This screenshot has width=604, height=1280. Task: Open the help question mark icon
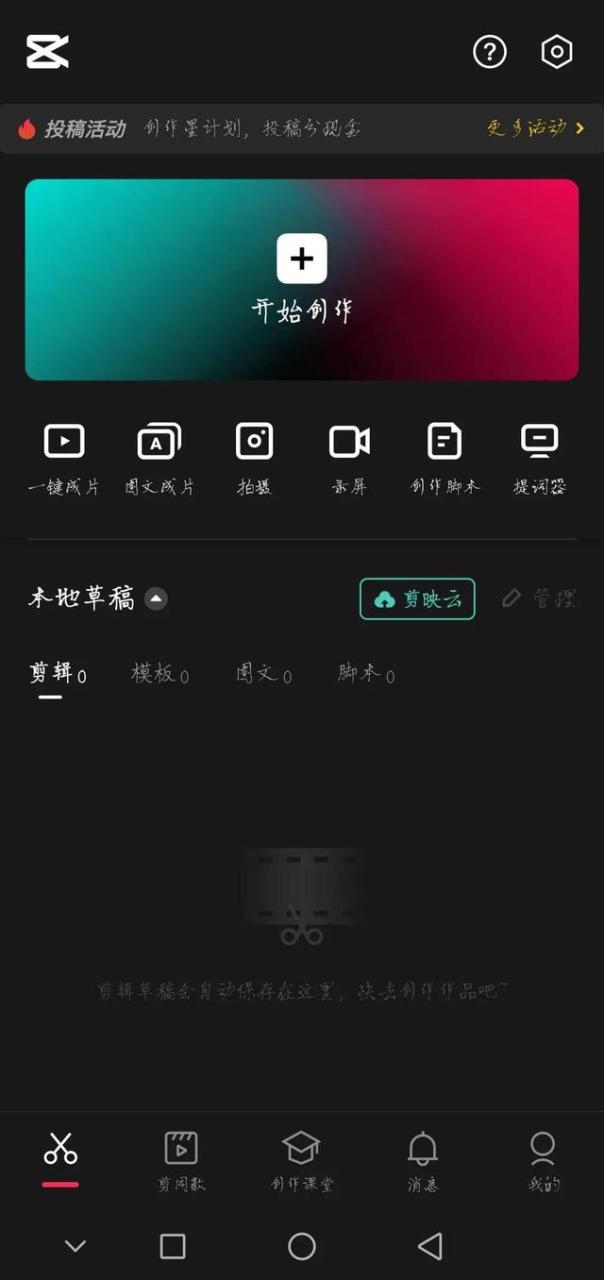point(490,52)
